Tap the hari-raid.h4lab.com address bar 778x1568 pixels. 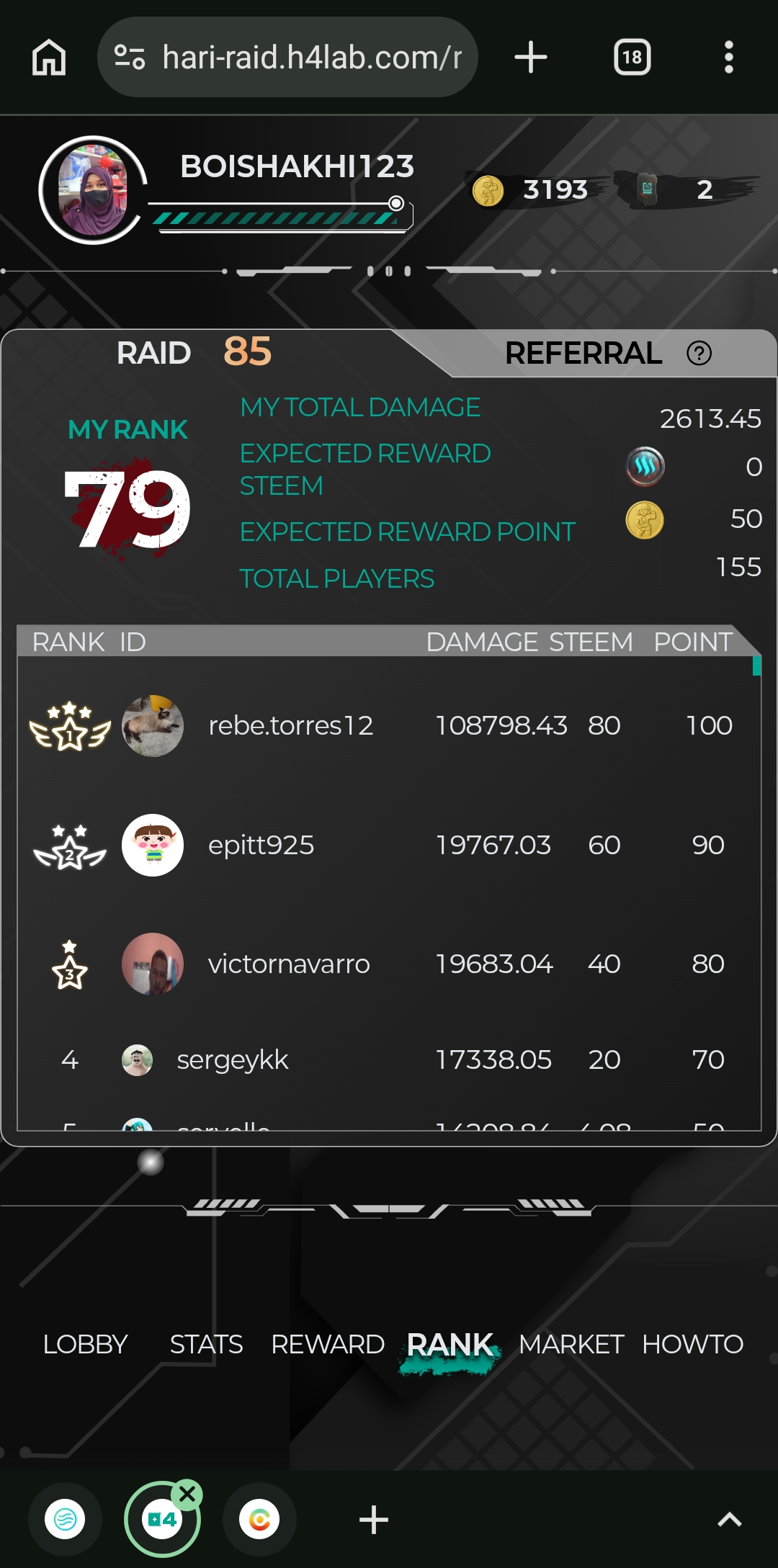pyautogui.click(x=287, y=57)
